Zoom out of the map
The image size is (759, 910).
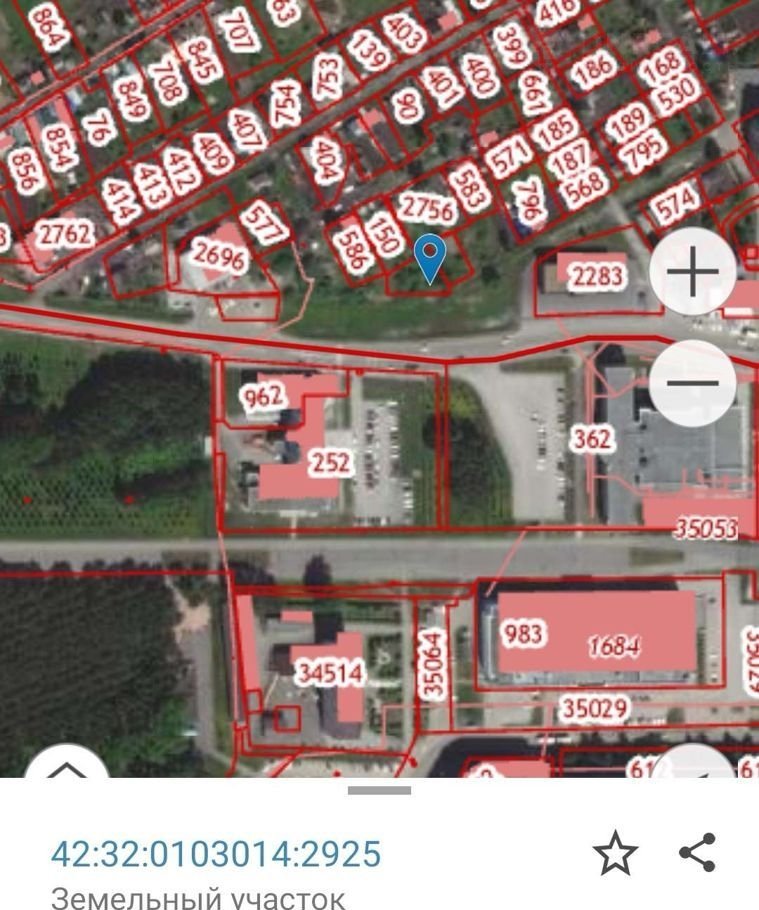click(693, 382)
